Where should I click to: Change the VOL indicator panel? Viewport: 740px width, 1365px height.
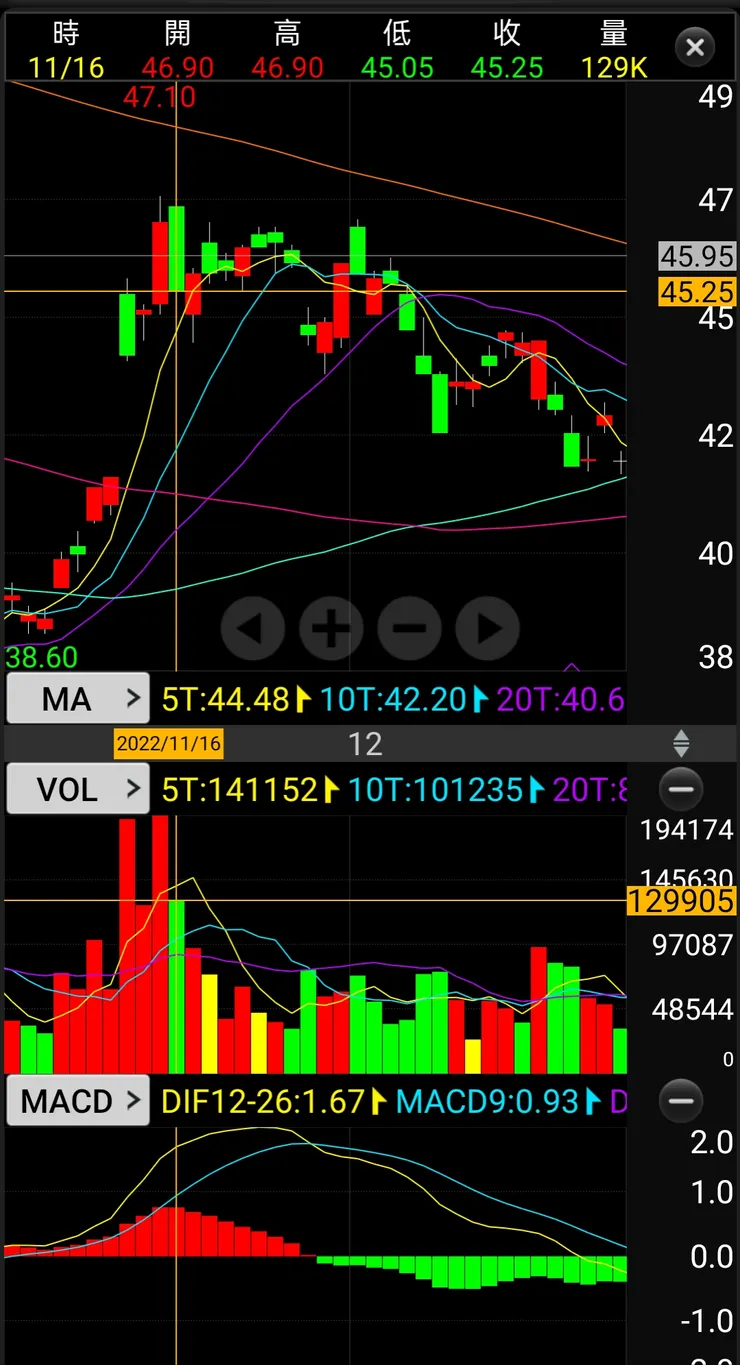click(78, 789)
